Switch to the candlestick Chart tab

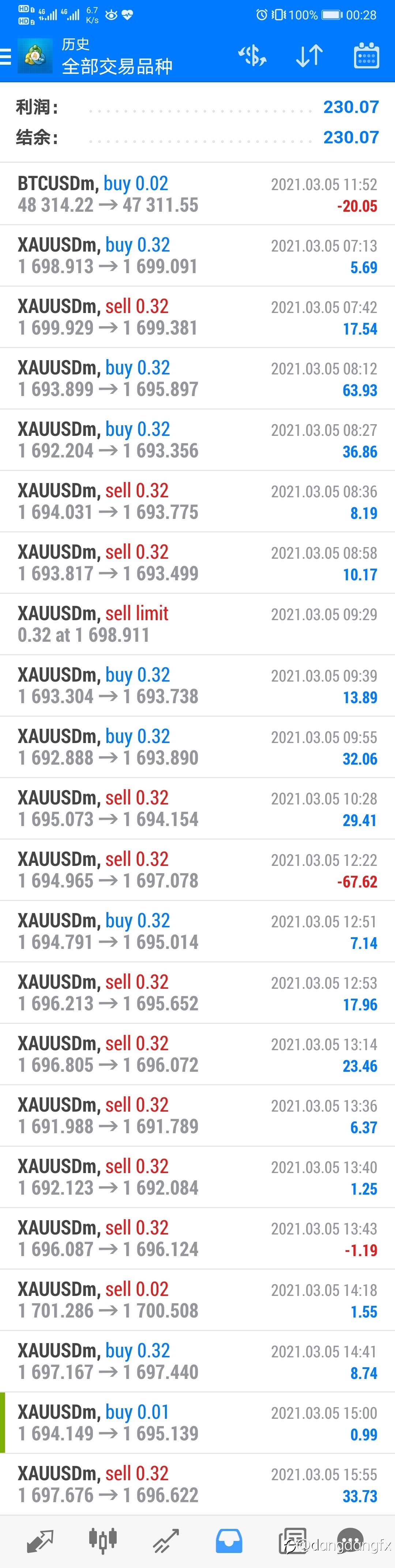(103, 1541)
